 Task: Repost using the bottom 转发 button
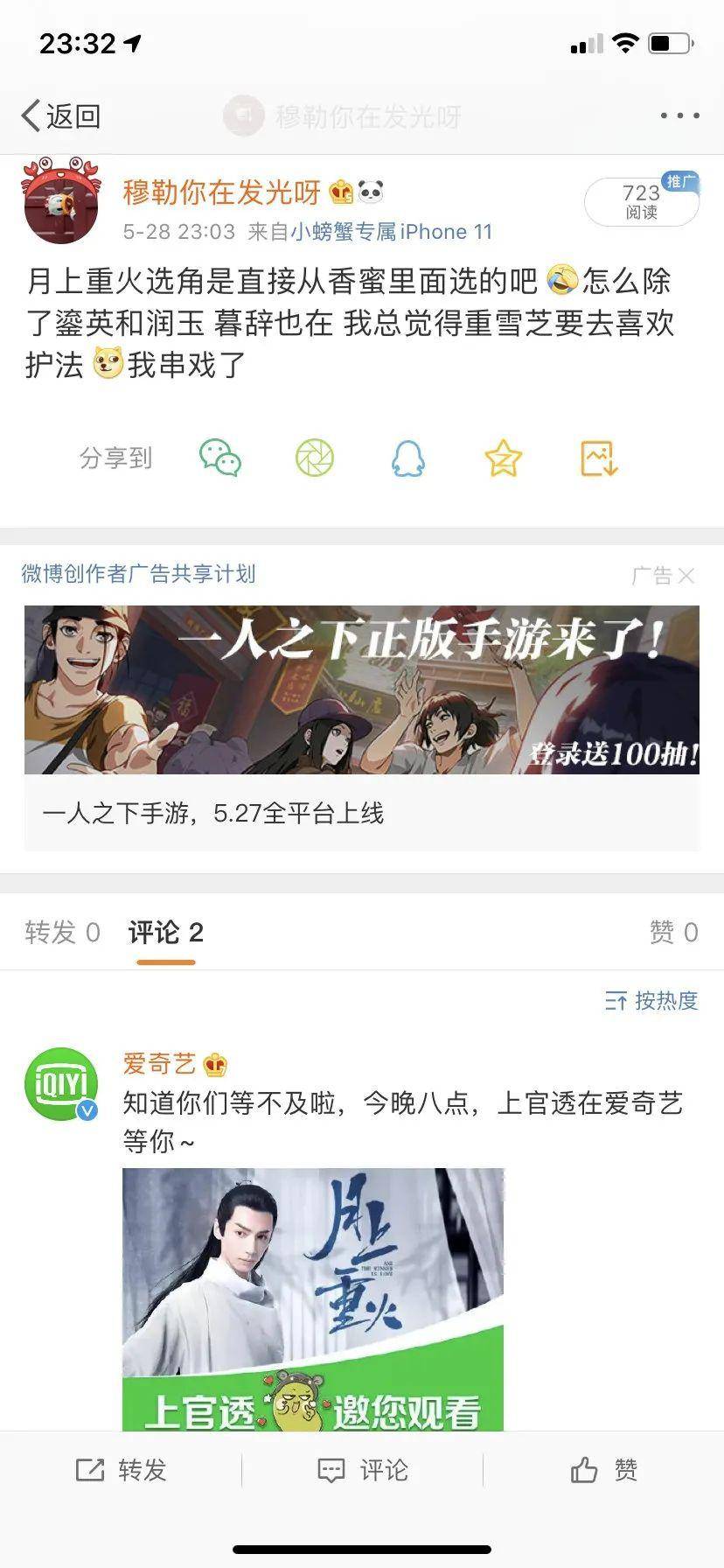point(121,1470)
